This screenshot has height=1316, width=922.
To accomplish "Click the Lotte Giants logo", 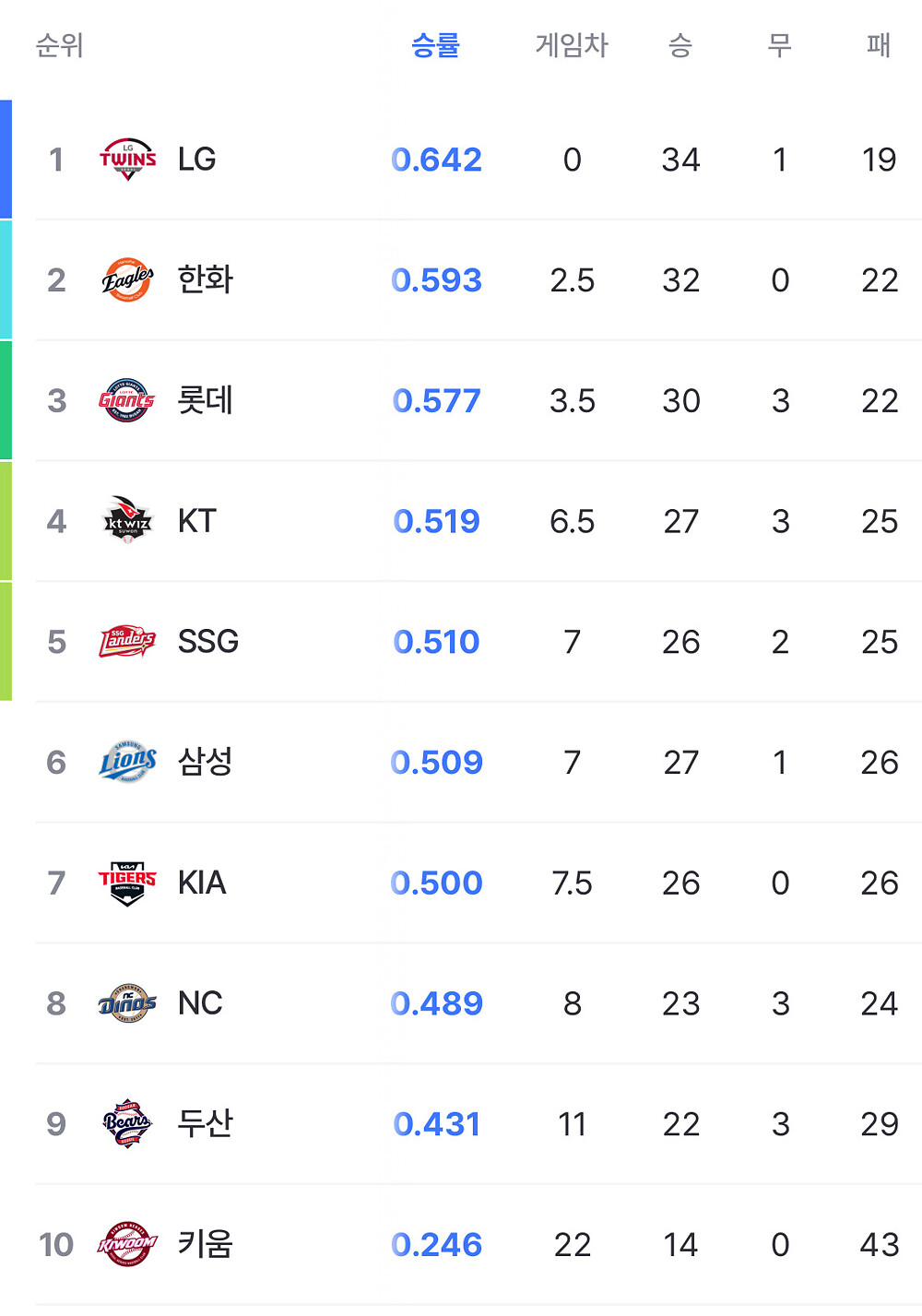I will (x=128, y=400).
